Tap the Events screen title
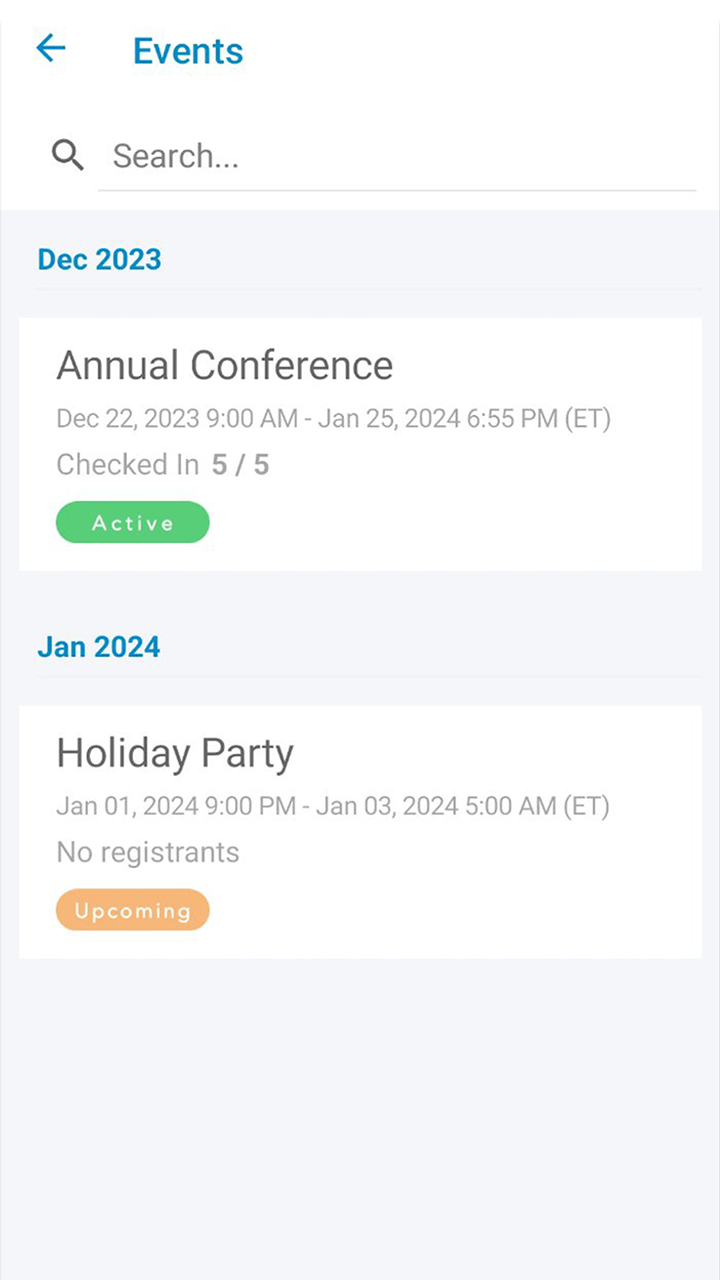 click(188, 50)
